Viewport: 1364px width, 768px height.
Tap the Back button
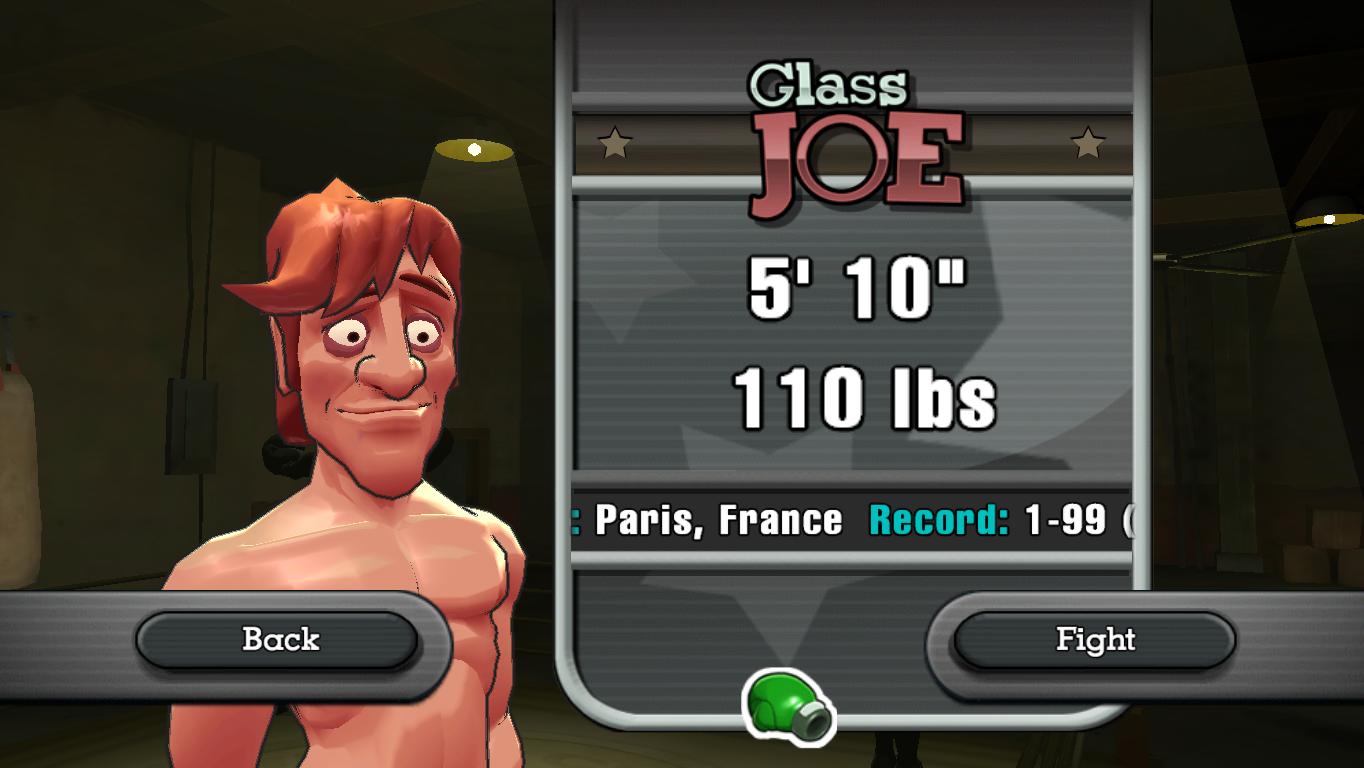[x=277, y=640]
